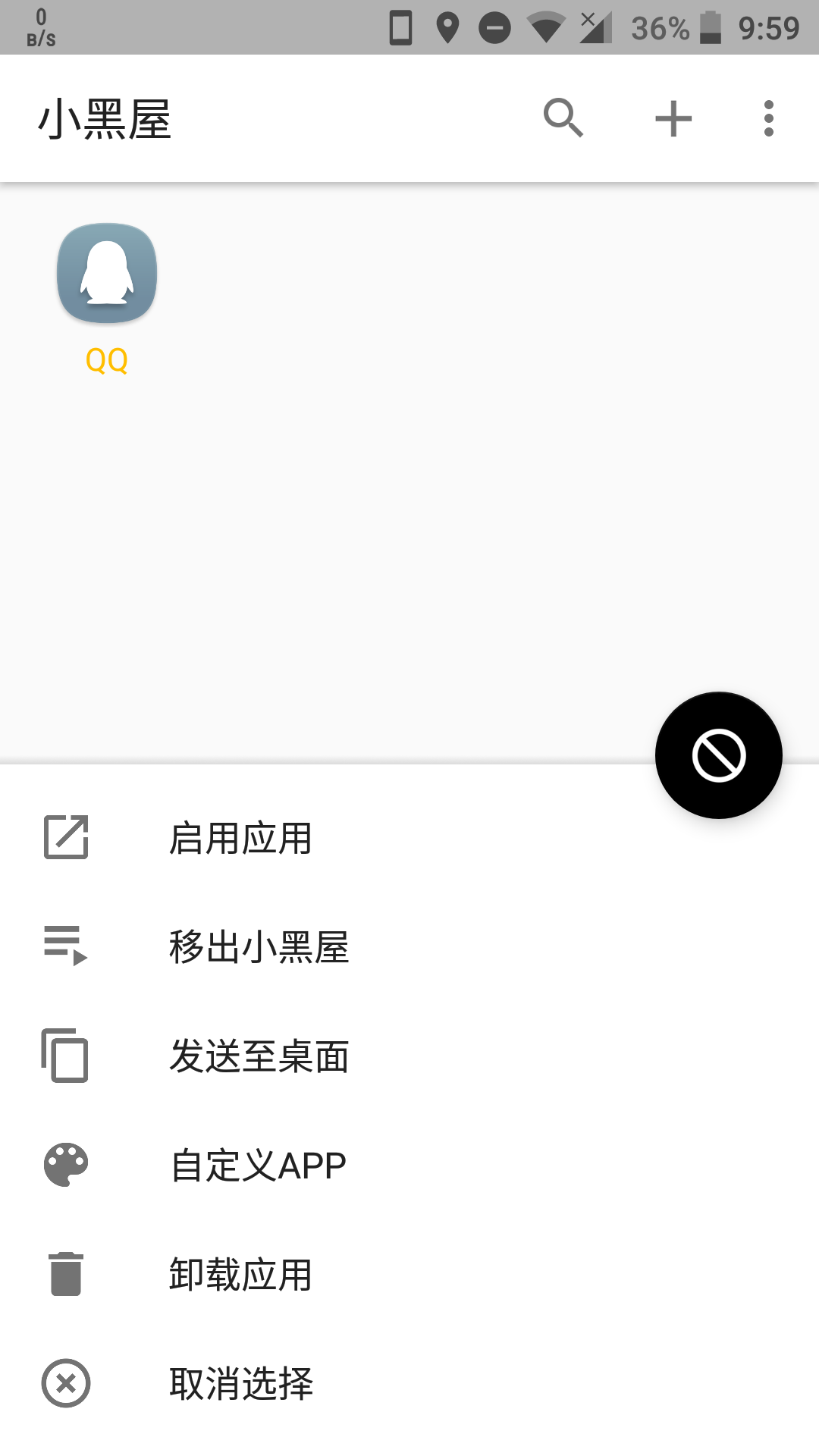Viewport: 819px width, 1456px height.
Task: Open the overflow menu in the top bar
Action: (767, 118)
